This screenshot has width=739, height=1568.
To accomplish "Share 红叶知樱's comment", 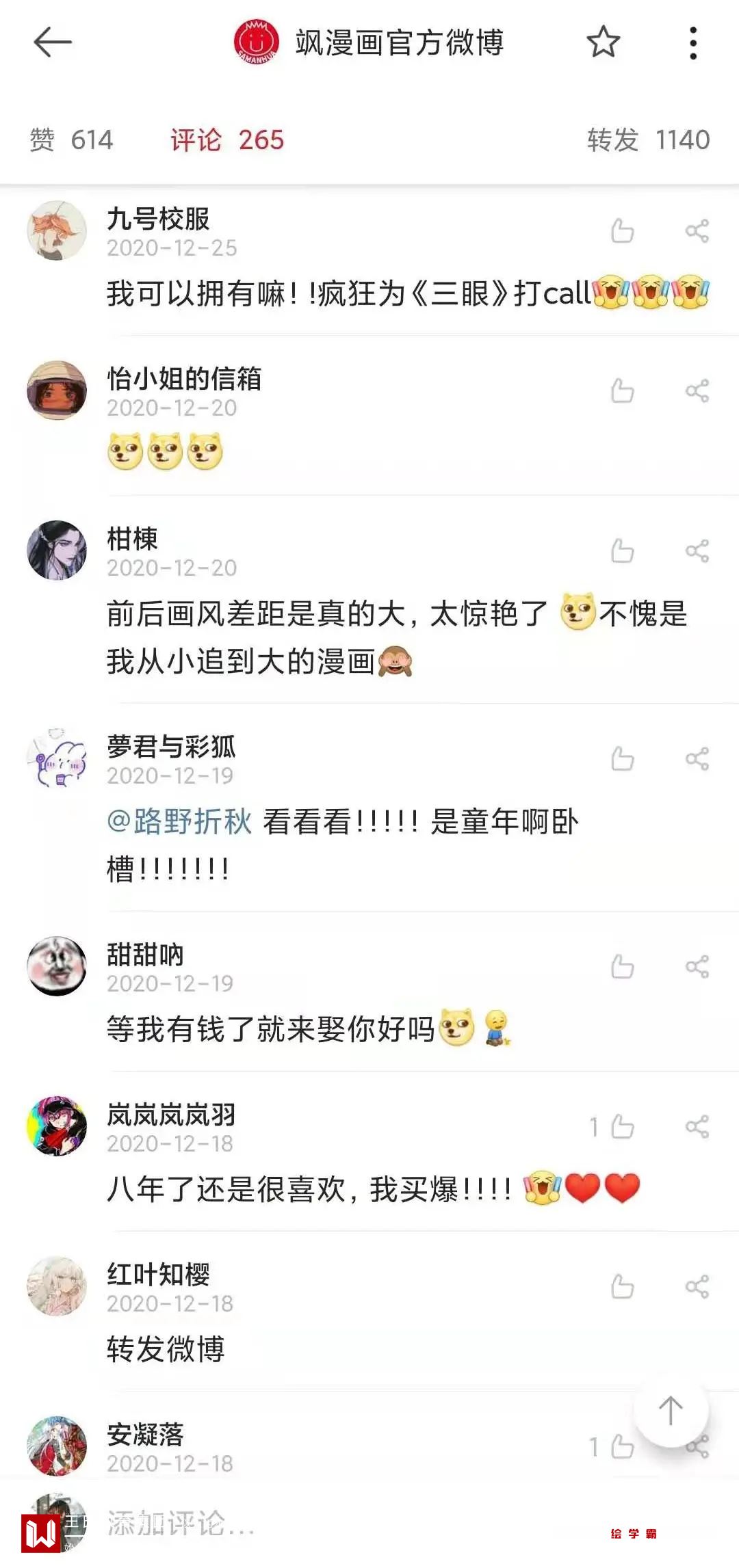I will tap(697, 1287).
